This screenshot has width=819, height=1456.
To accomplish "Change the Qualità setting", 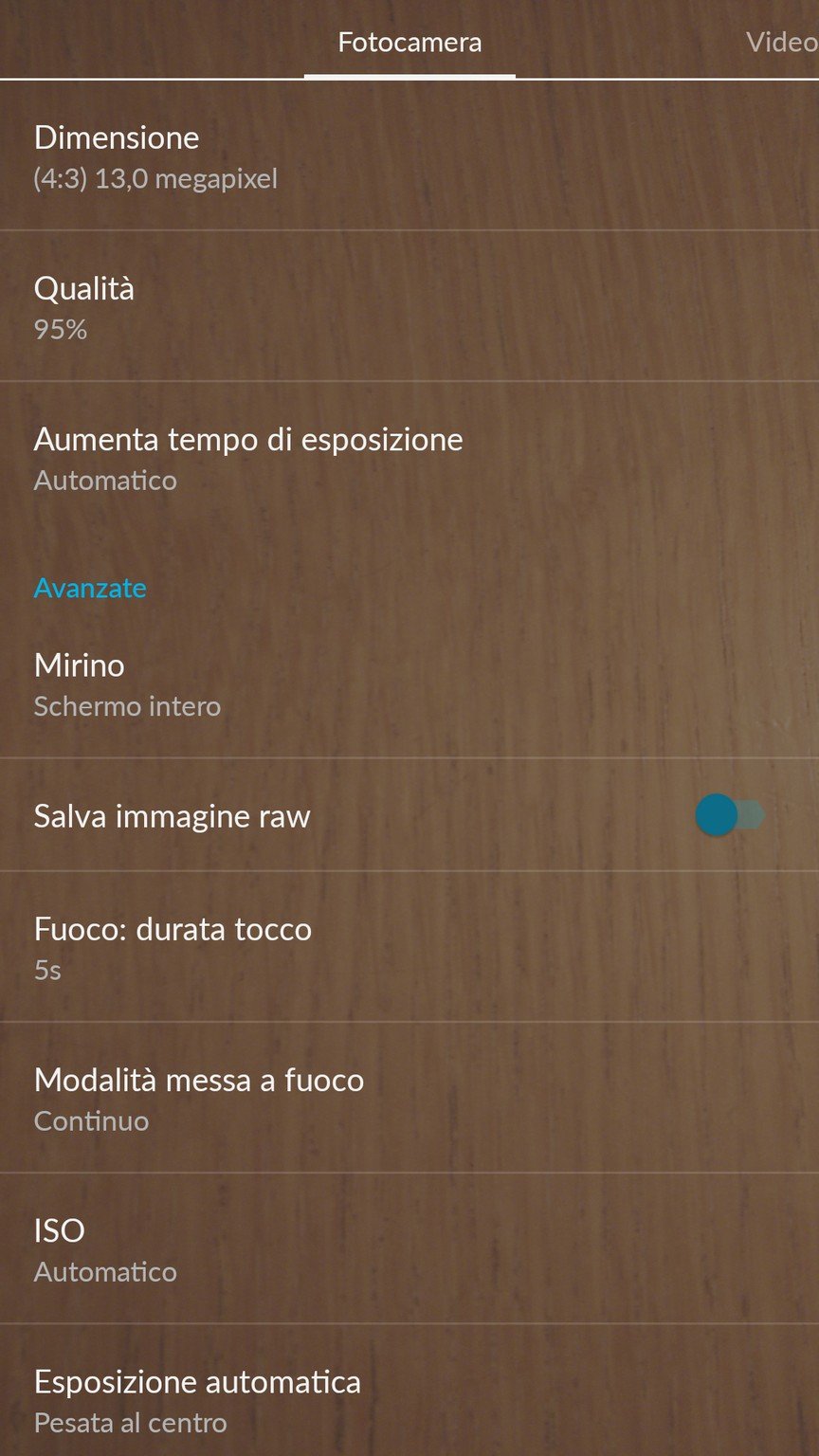I will pos(409,307).
